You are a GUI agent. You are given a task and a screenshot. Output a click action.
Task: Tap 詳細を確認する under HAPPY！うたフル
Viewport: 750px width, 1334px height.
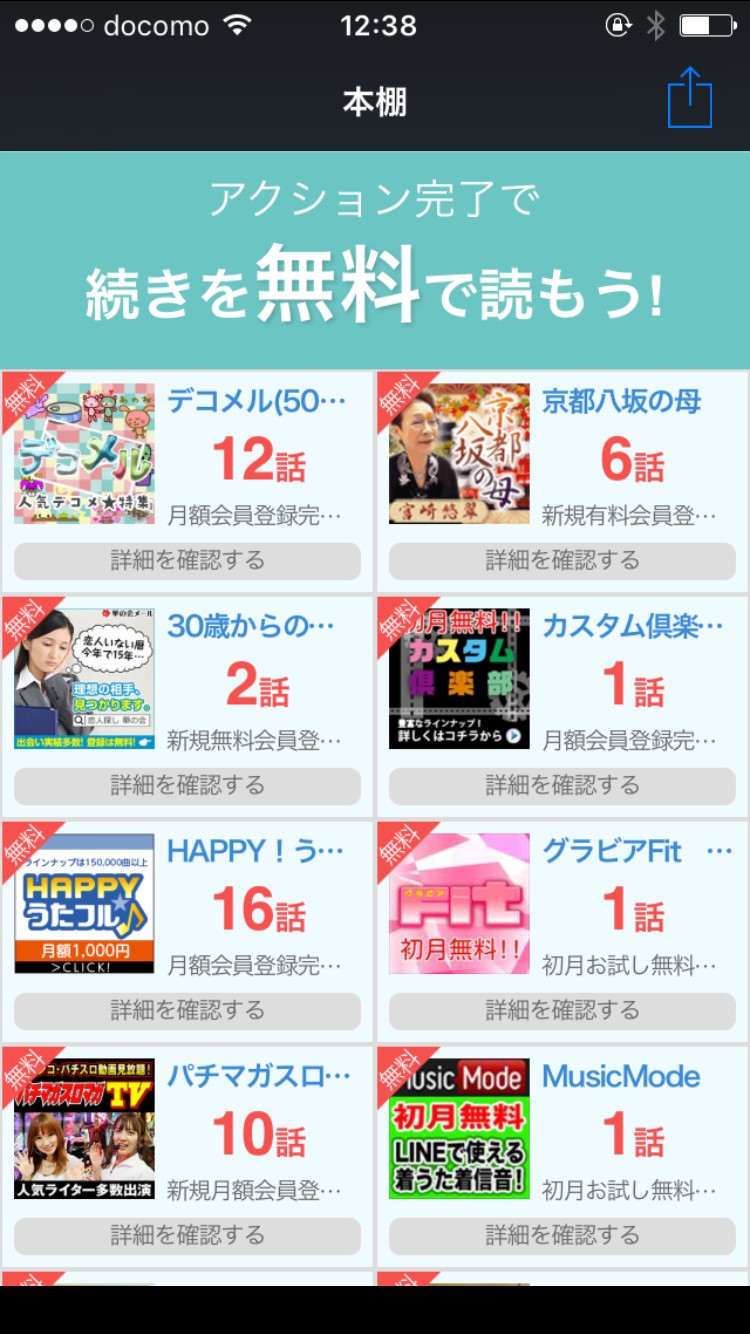point(187,1011)
